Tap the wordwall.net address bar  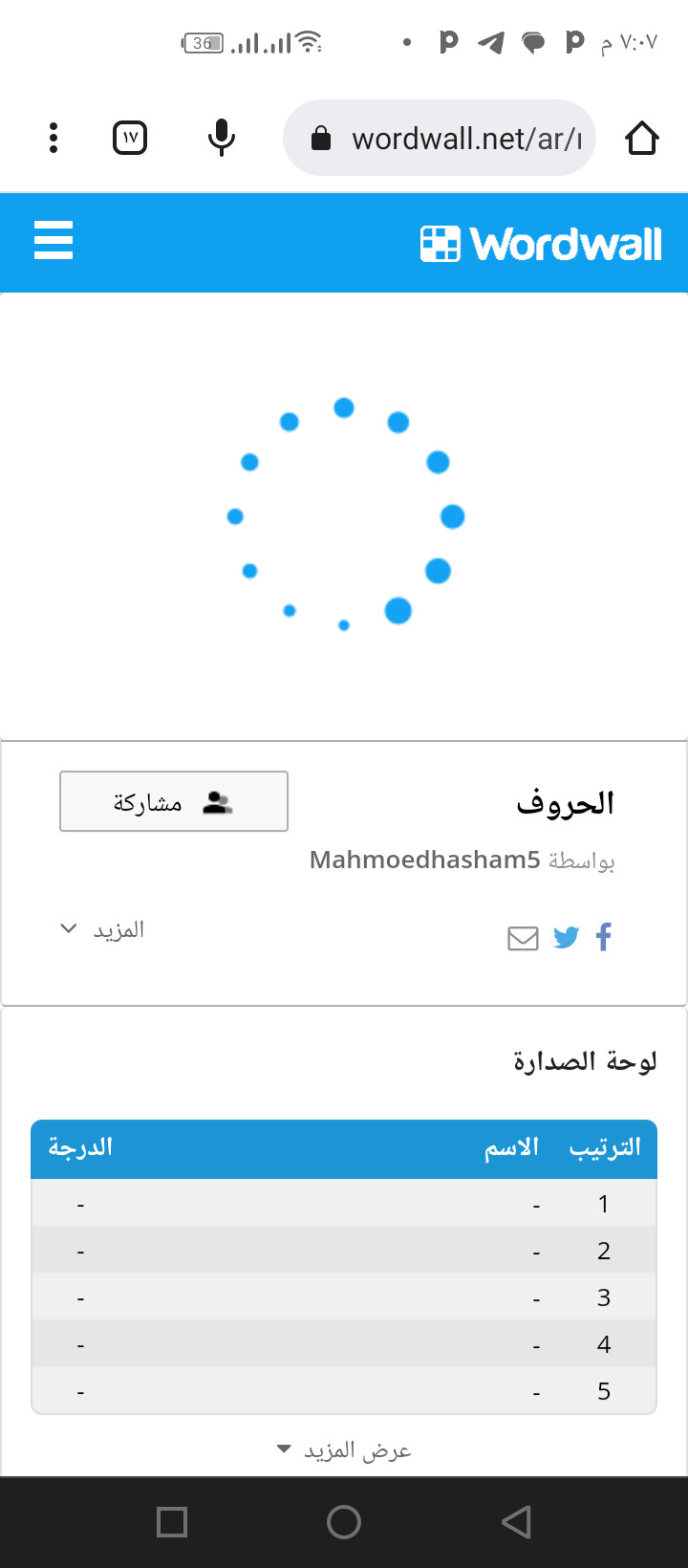pyautogui.click(x=440, y=138)
